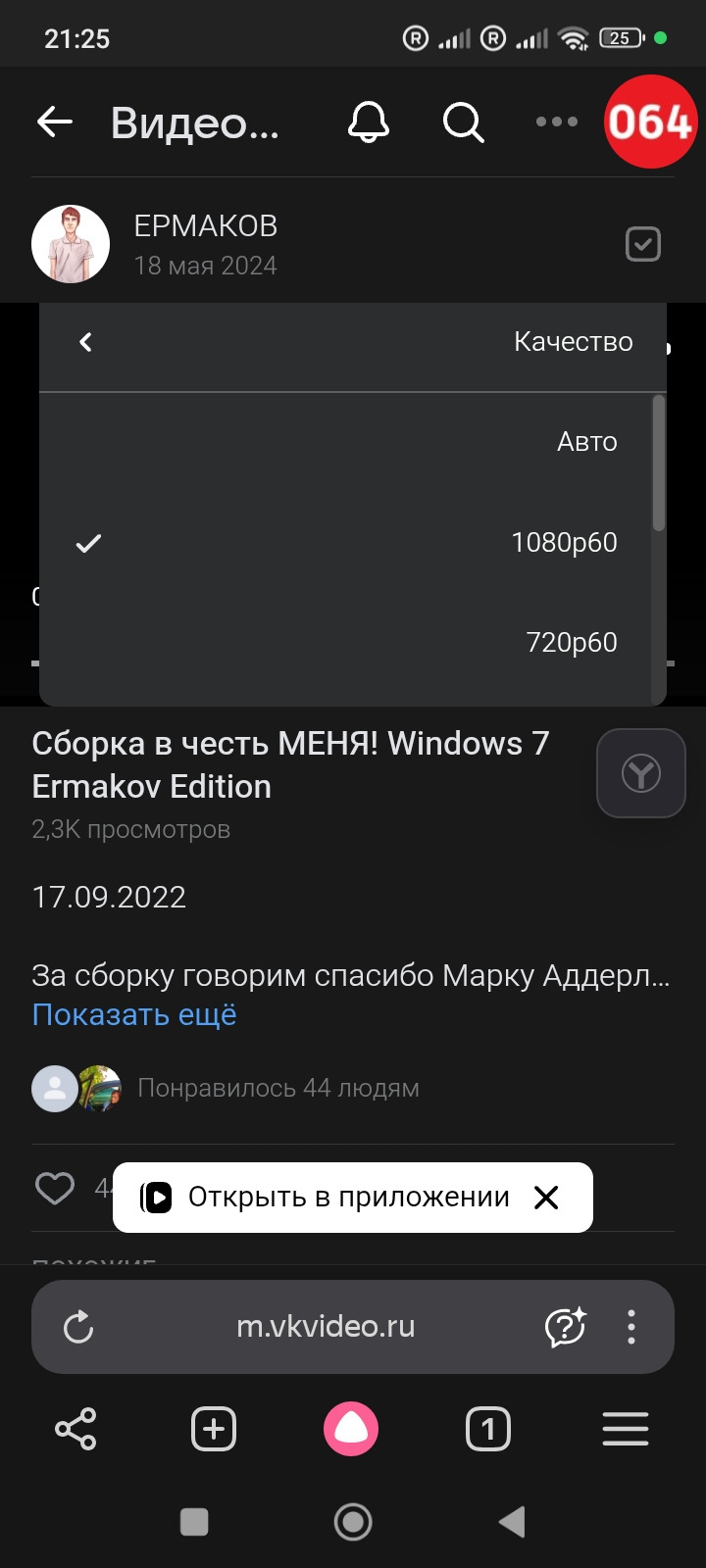
Task: Reload the m.vkvideo.ru page
Action: tap(78, 1327)
